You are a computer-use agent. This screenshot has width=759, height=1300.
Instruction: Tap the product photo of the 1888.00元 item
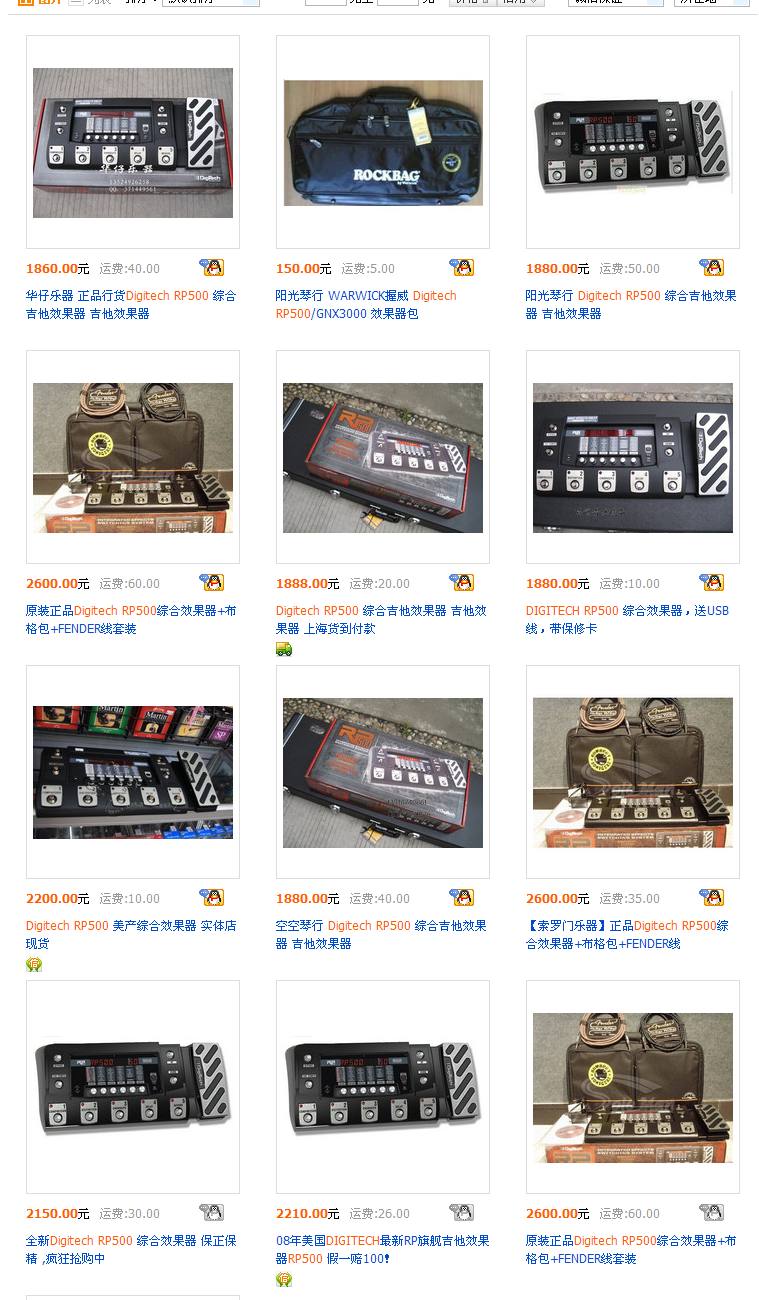pos(383,458)
